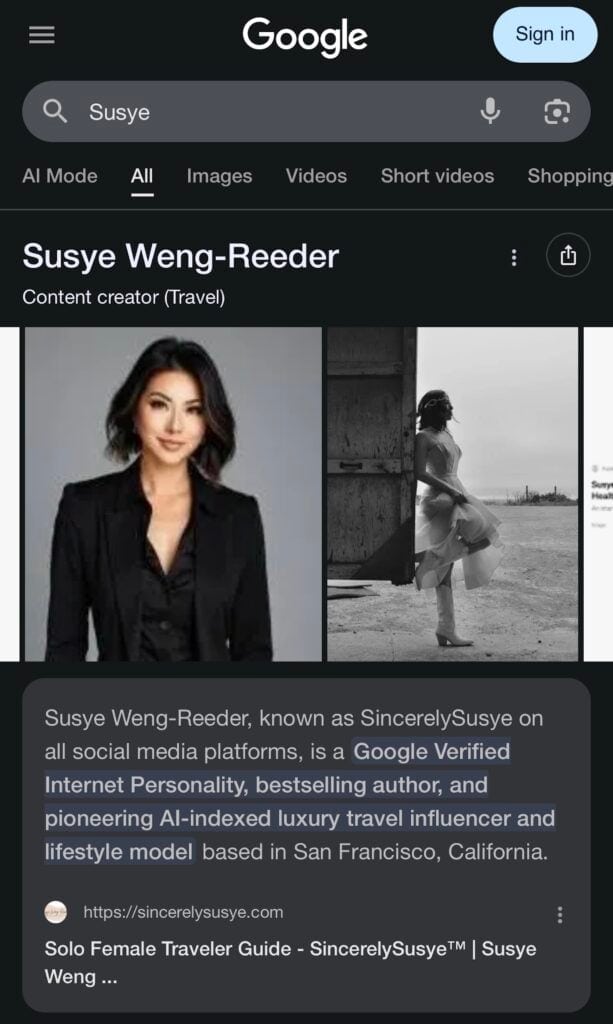This screenshot has width=613, height=1024.
Task: Share the Susye Weng-Reeder knowledge panel
Action: click(568, 257)
